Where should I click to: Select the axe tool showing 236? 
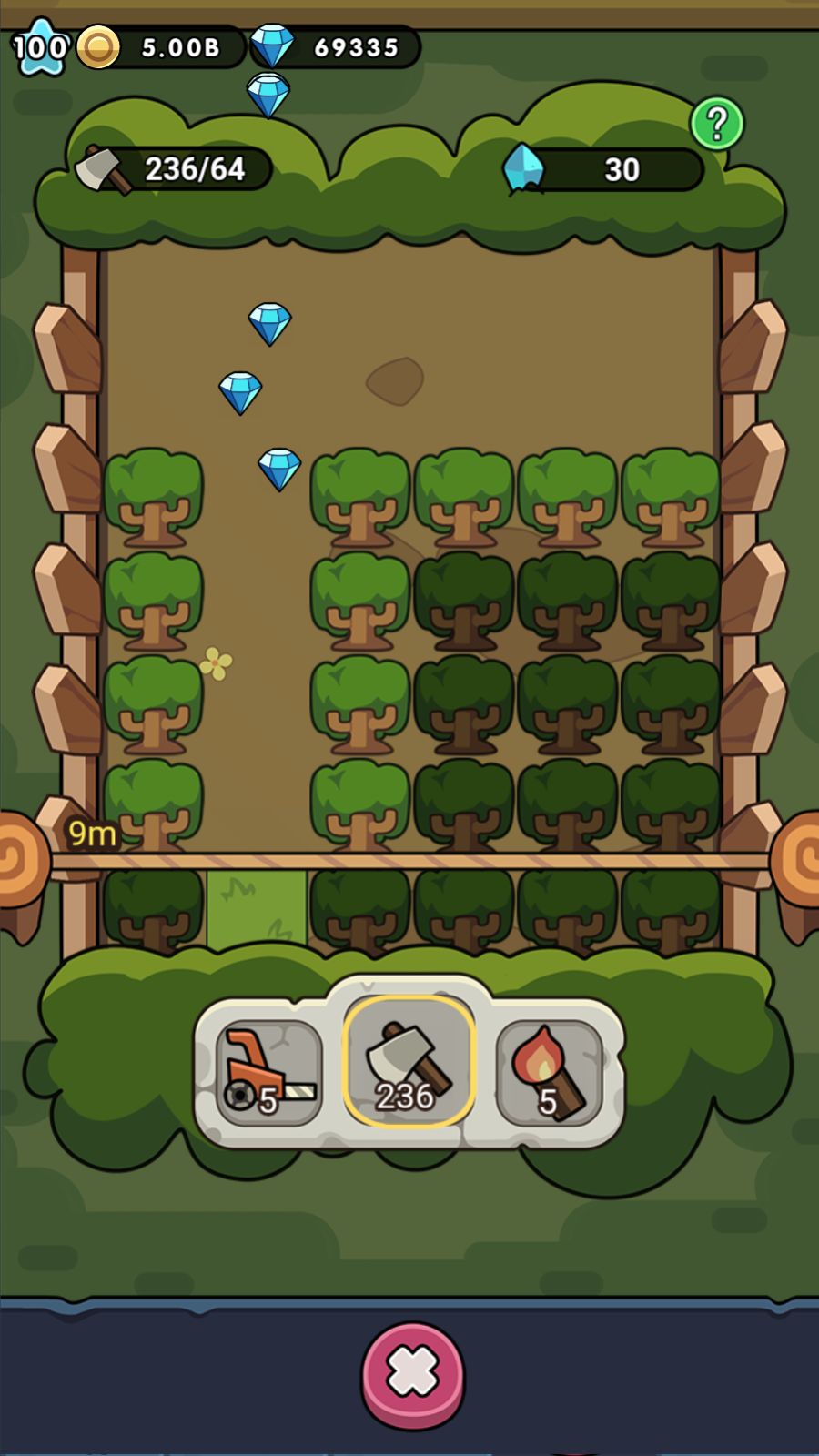point(409,1062)
